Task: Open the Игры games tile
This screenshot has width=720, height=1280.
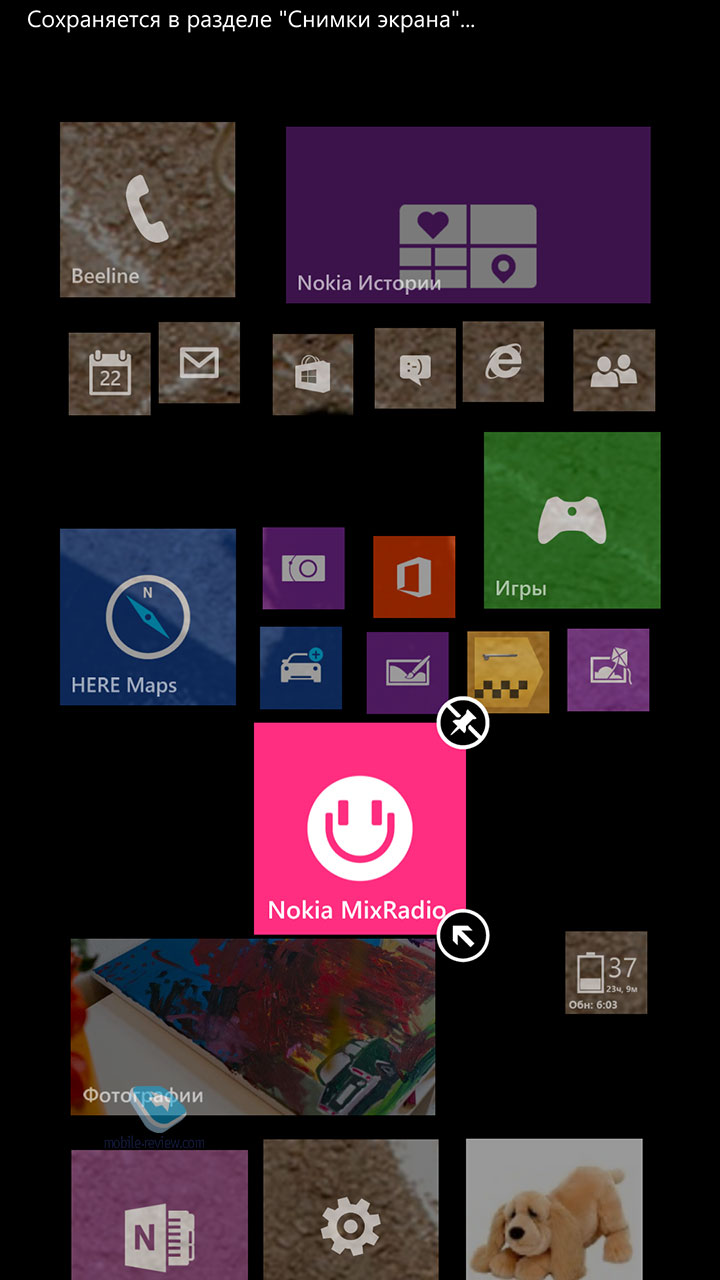Action: tap(572, 520)
